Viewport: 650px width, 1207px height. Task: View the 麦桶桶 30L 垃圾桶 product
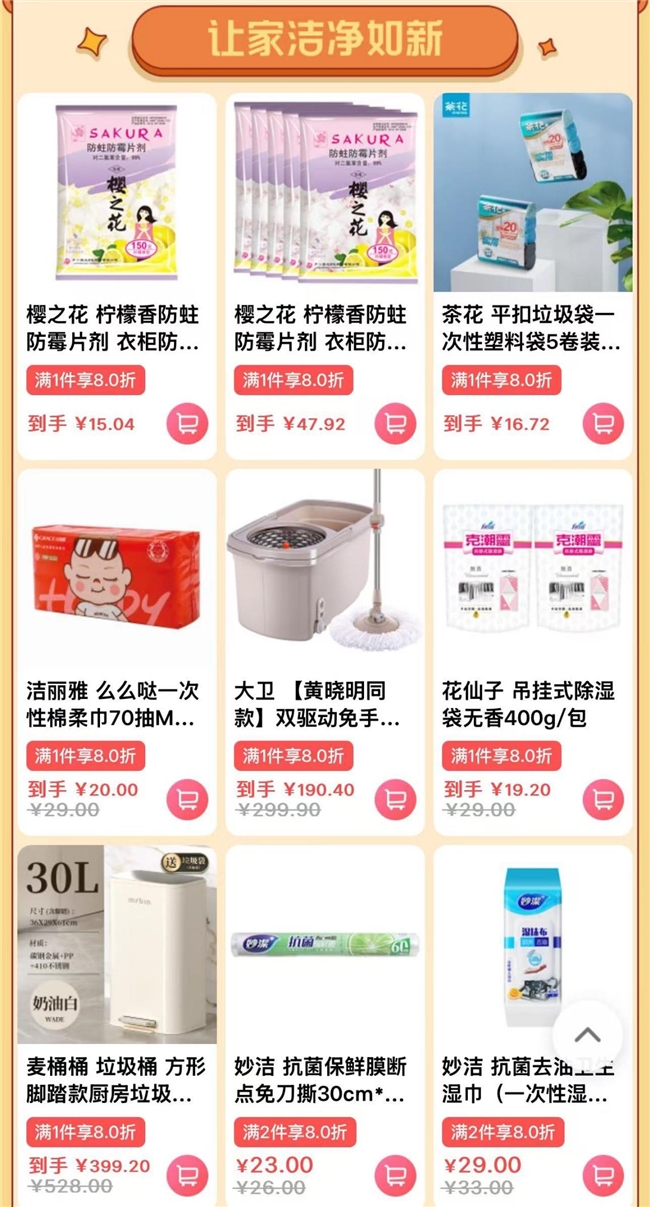[117, 945]
